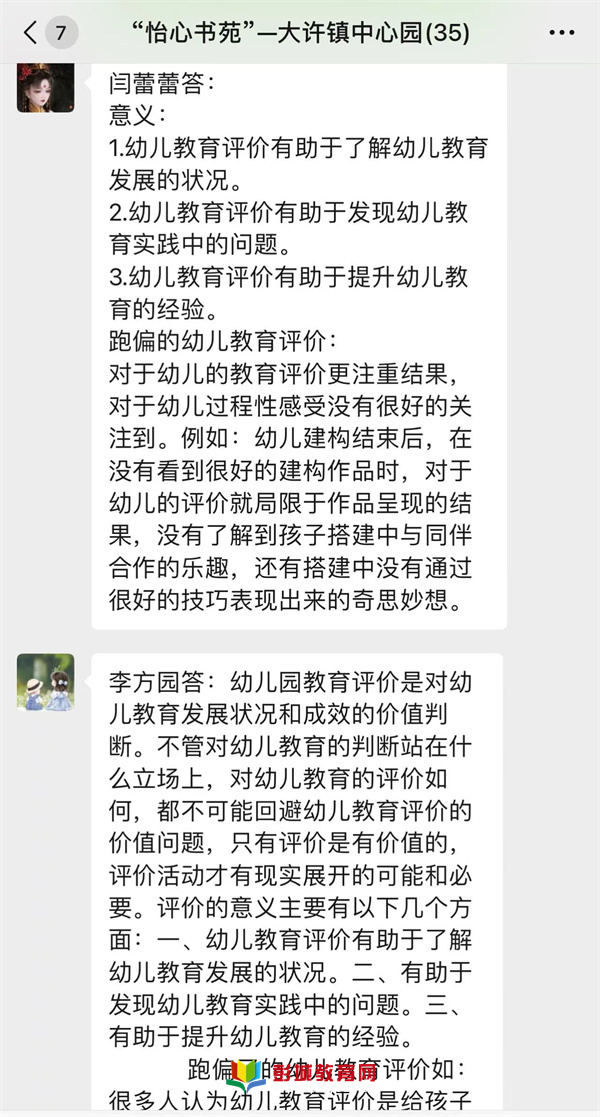600x1117 pixels.
Task: View 闫蕾蕾's profile avatar
Action: pos(45,85)
